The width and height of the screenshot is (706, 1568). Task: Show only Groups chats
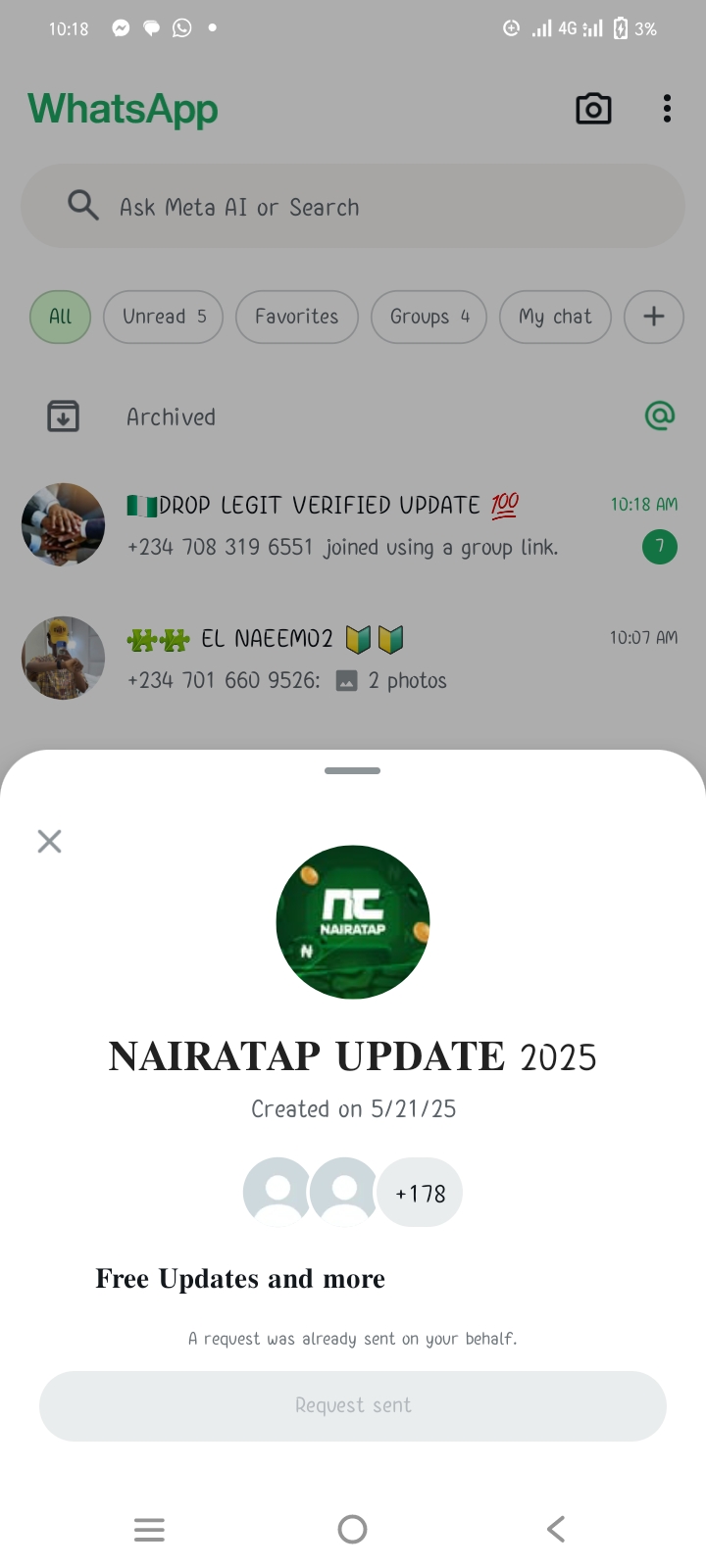(x=429, y=317)
